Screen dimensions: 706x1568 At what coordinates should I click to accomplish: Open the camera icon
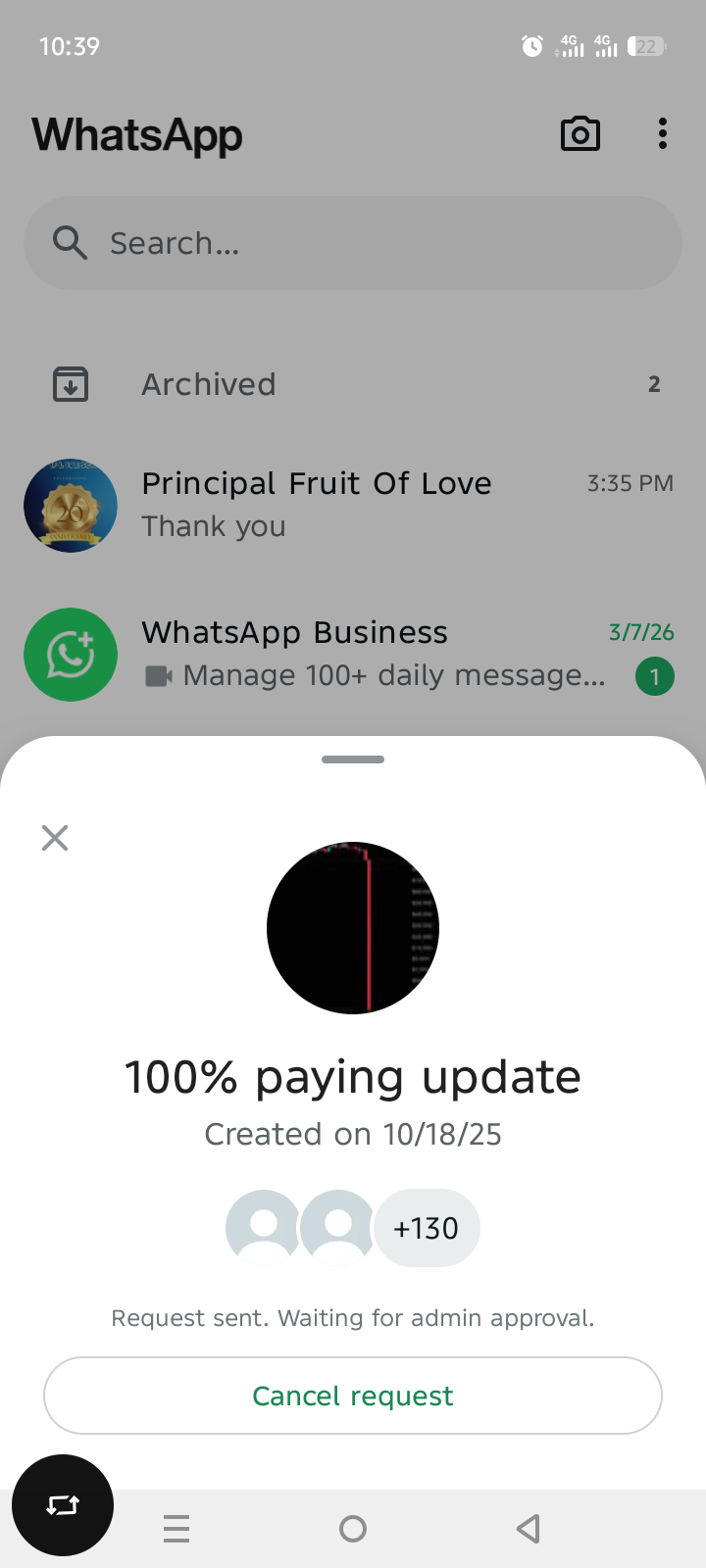(580, 134)
